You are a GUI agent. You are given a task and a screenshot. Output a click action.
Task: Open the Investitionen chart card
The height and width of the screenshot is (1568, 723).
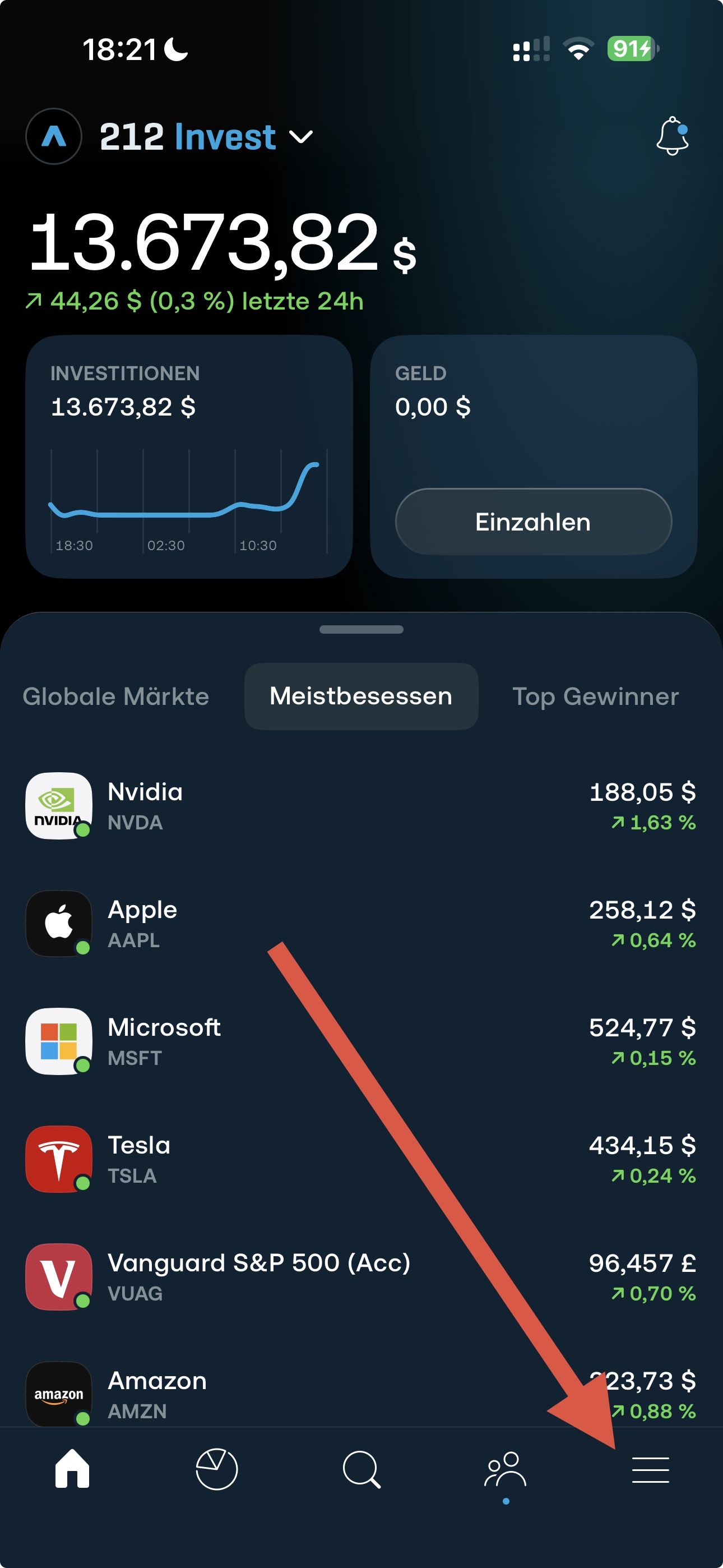(189, 456)
